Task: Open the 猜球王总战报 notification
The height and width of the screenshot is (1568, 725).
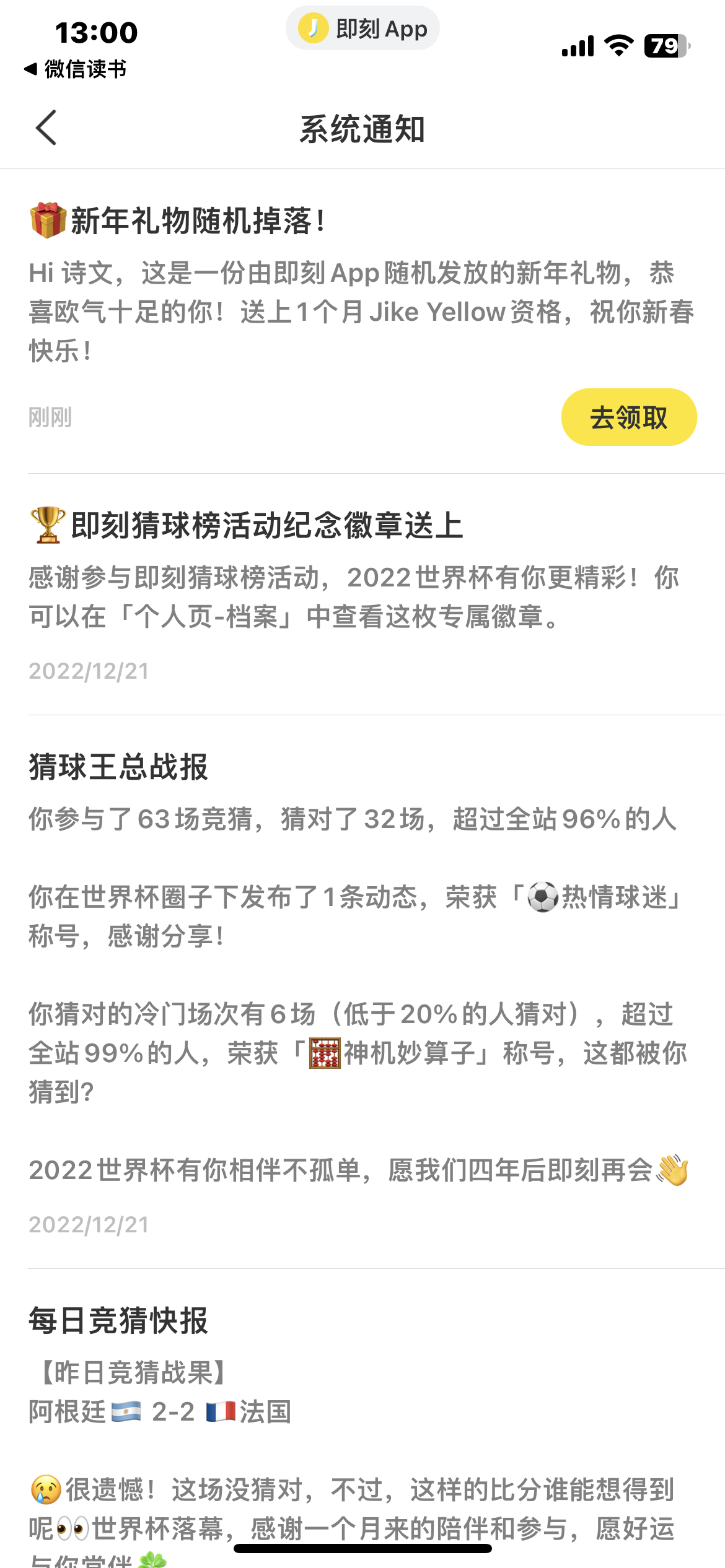Action: click(x=362, y=991)
